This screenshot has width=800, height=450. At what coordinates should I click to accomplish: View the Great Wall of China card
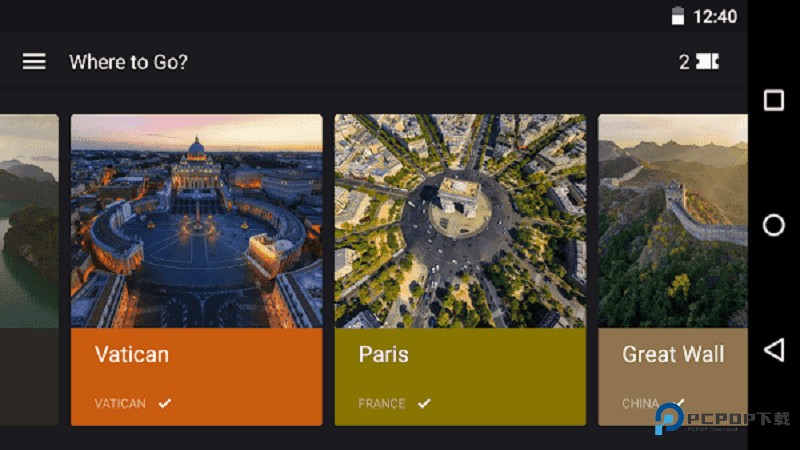point(672,270)
